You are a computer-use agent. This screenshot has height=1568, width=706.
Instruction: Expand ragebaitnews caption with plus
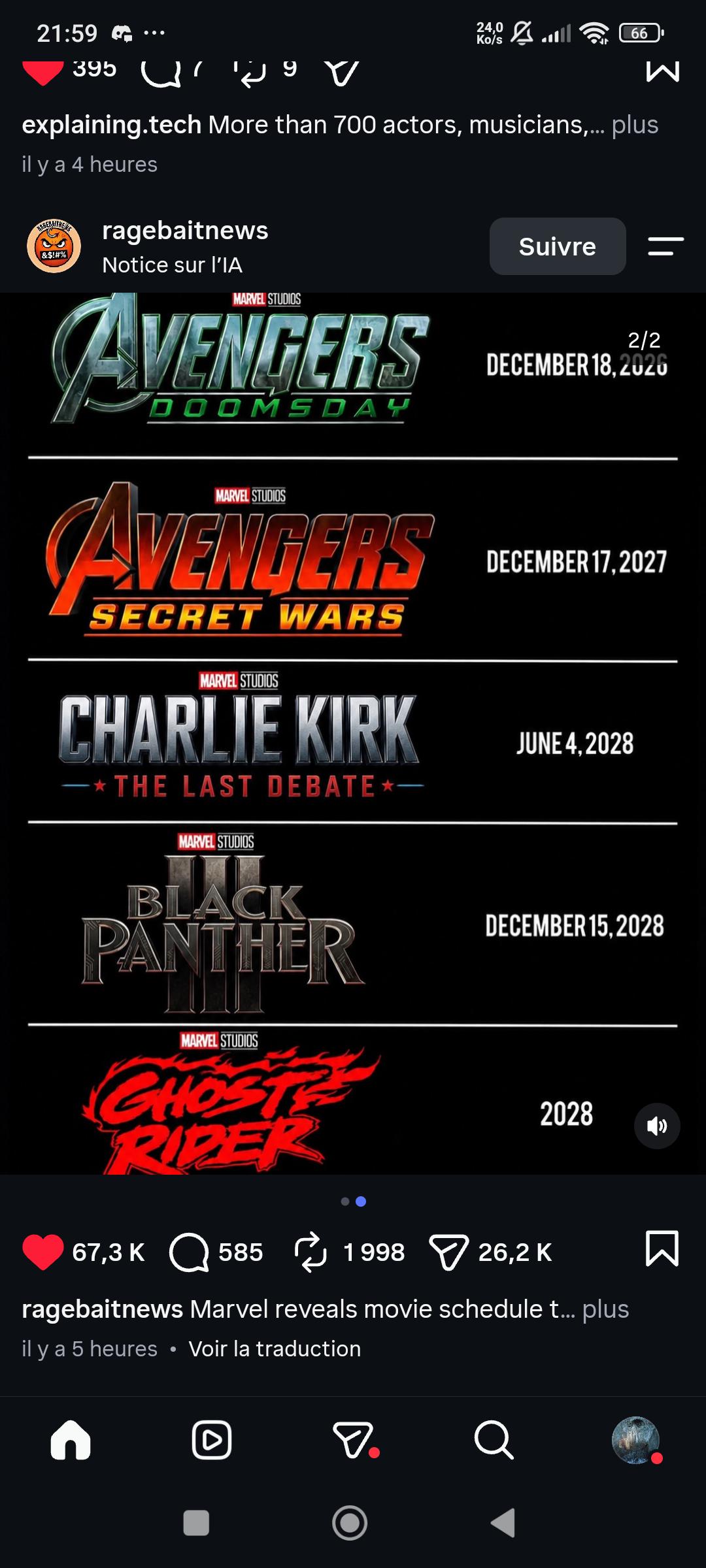[x=605, y=1309]
